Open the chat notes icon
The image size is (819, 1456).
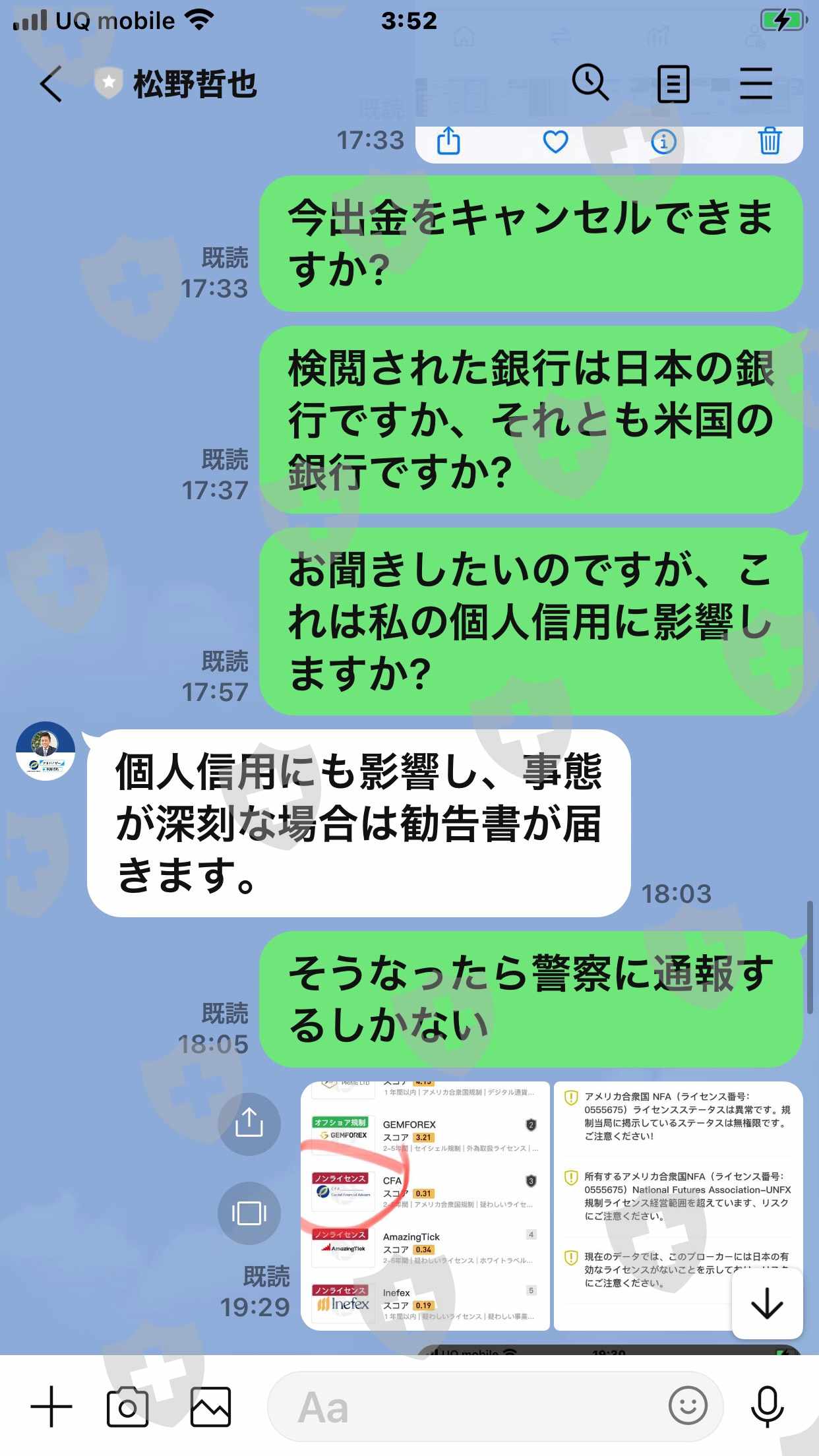pos(673,84)
